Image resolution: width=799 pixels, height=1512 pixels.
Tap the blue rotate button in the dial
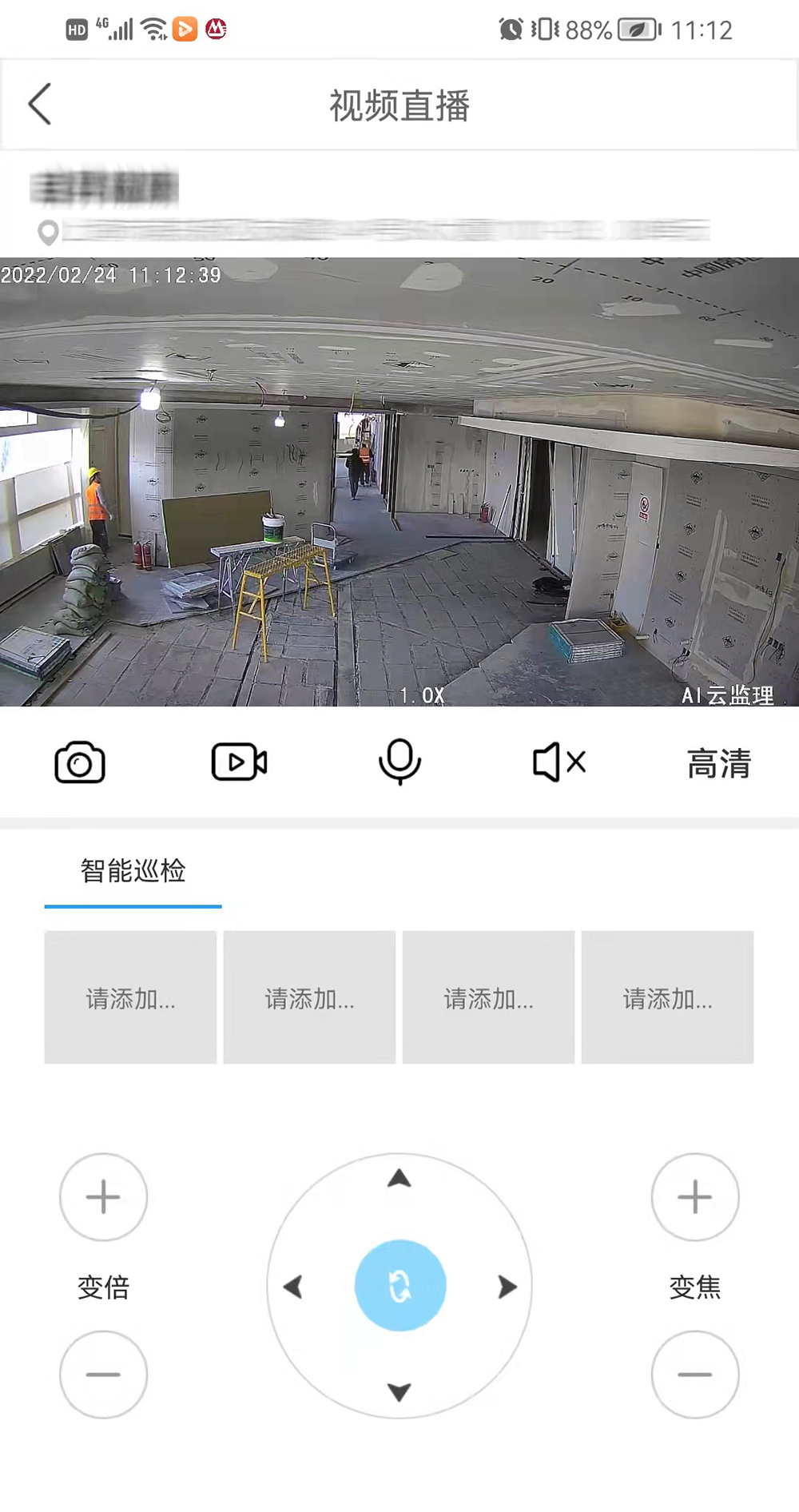400,1286
